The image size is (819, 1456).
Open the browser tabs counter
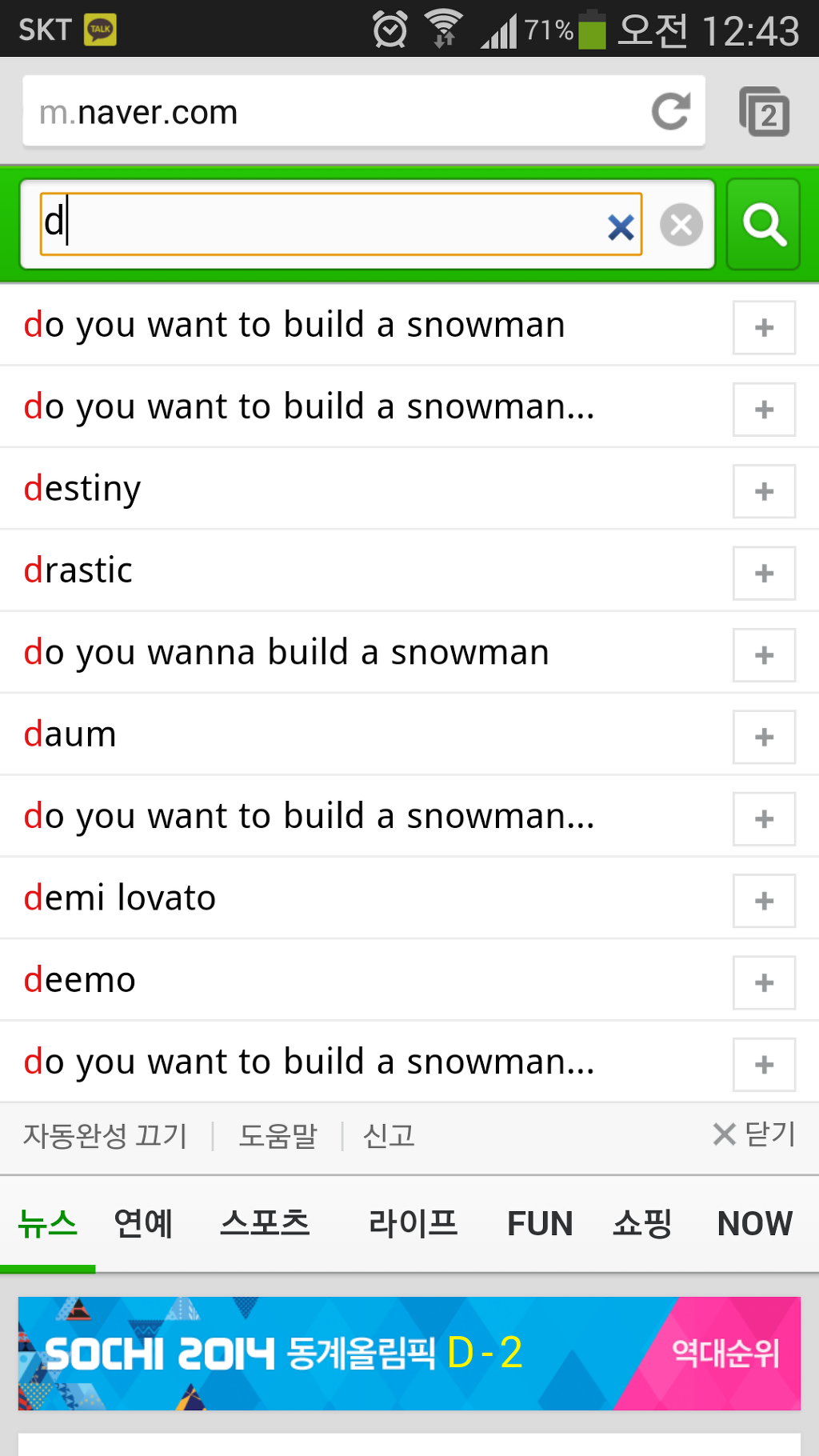coord(764,112)
